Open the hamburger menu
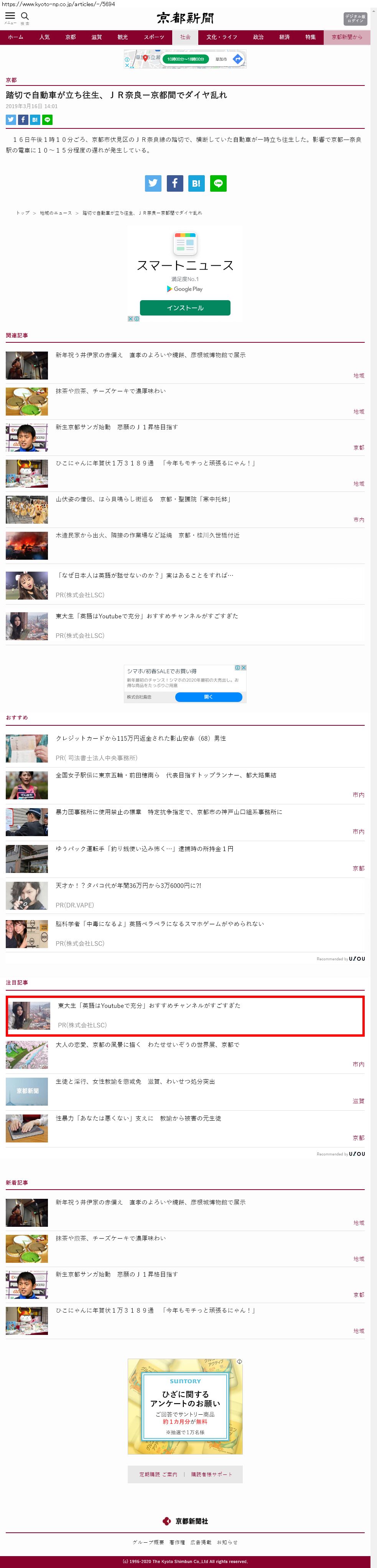The width and height of the screenshot is (377, 1568). (10, 16)
